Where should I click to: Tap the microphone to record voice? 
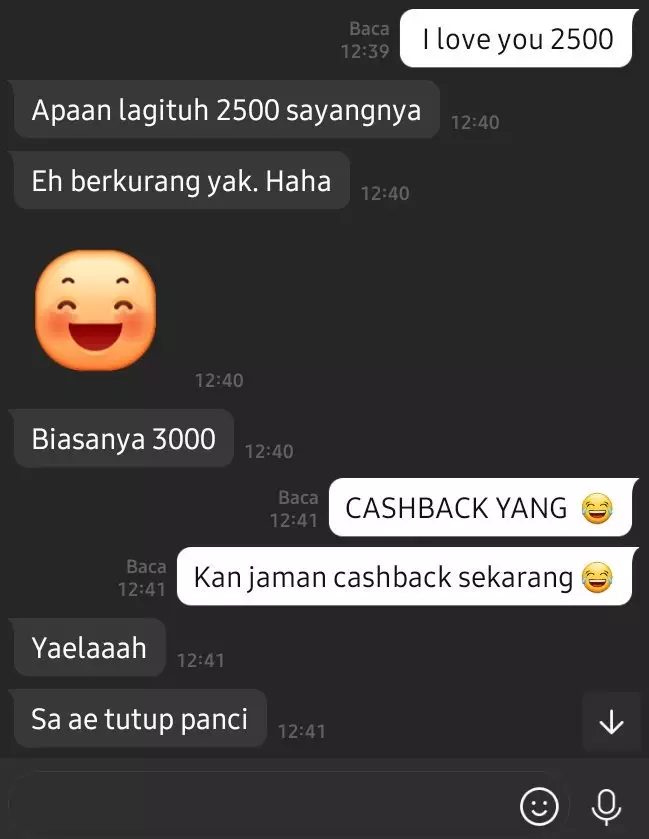606,804
